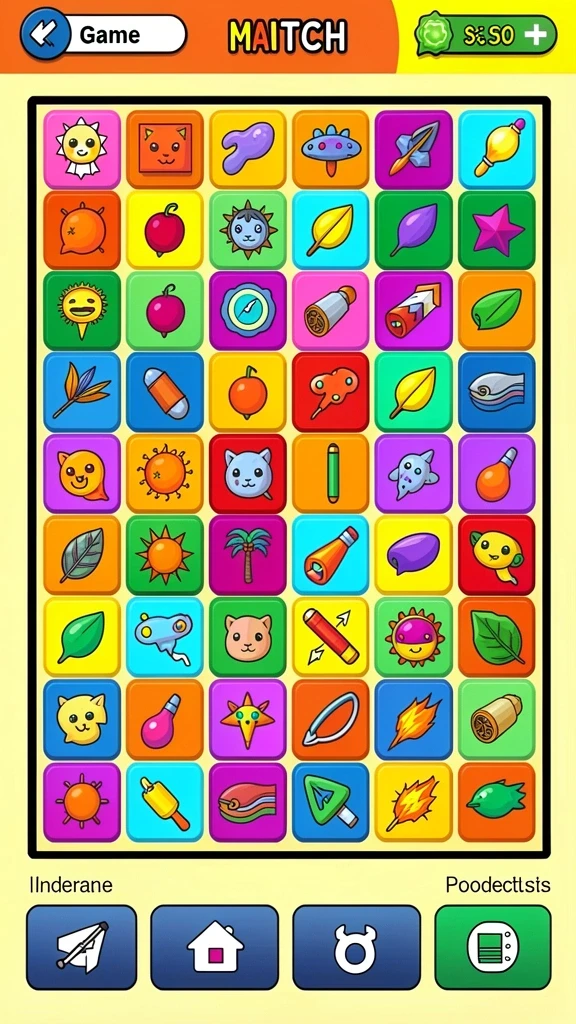Tap the paper plane button
576x1024 pixels.
(82, 947)
